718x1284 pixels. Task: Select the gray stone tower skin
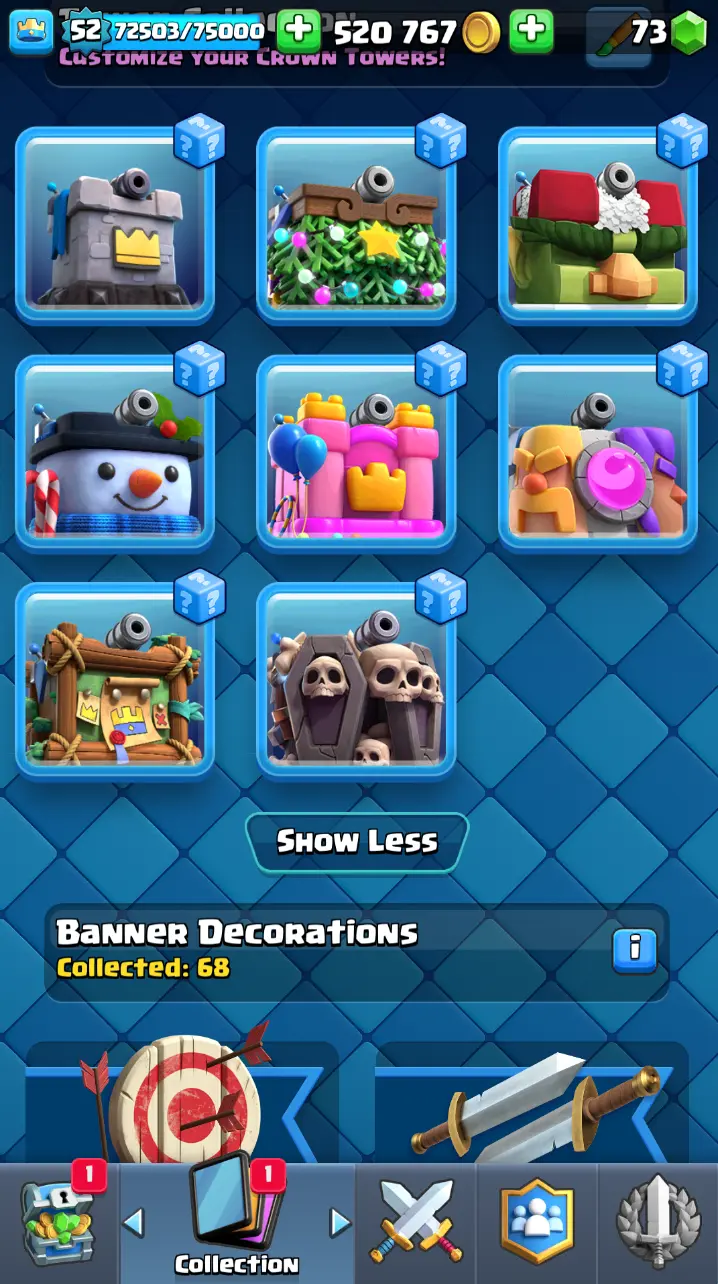115,226
